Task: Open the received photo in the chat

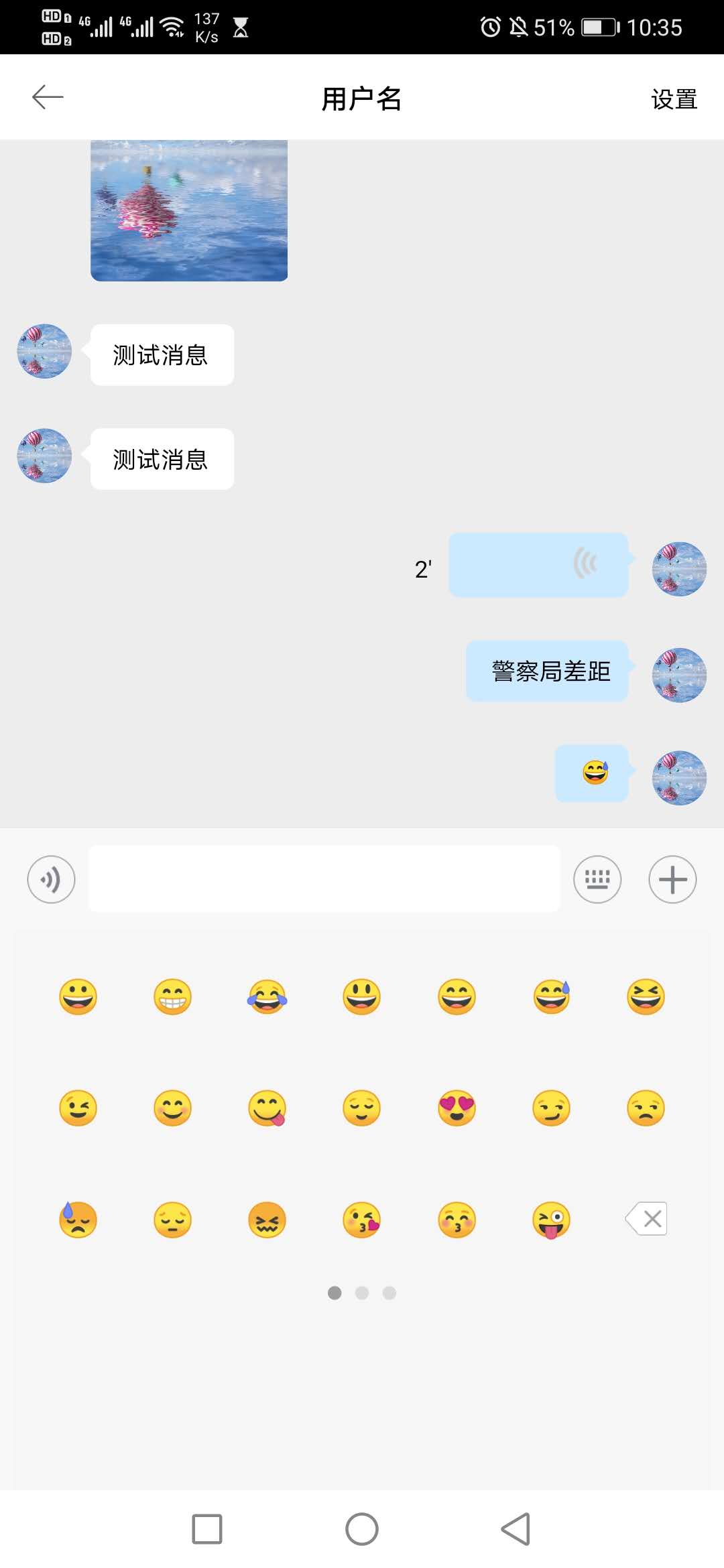Action: point(189,210)
